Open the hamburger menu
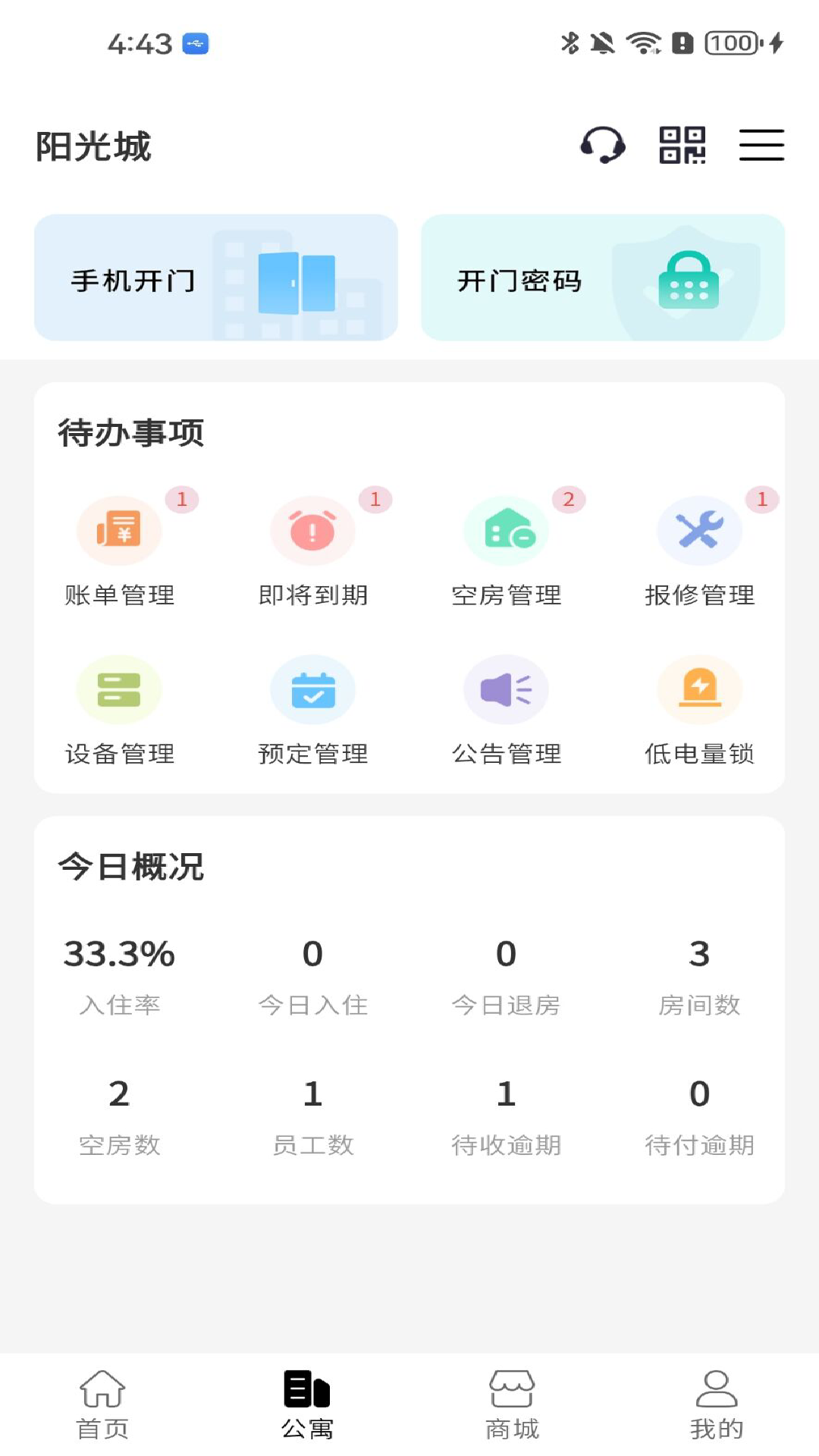Image resolution: width=819 pixels, height=1456 pixels. (761, 146)
